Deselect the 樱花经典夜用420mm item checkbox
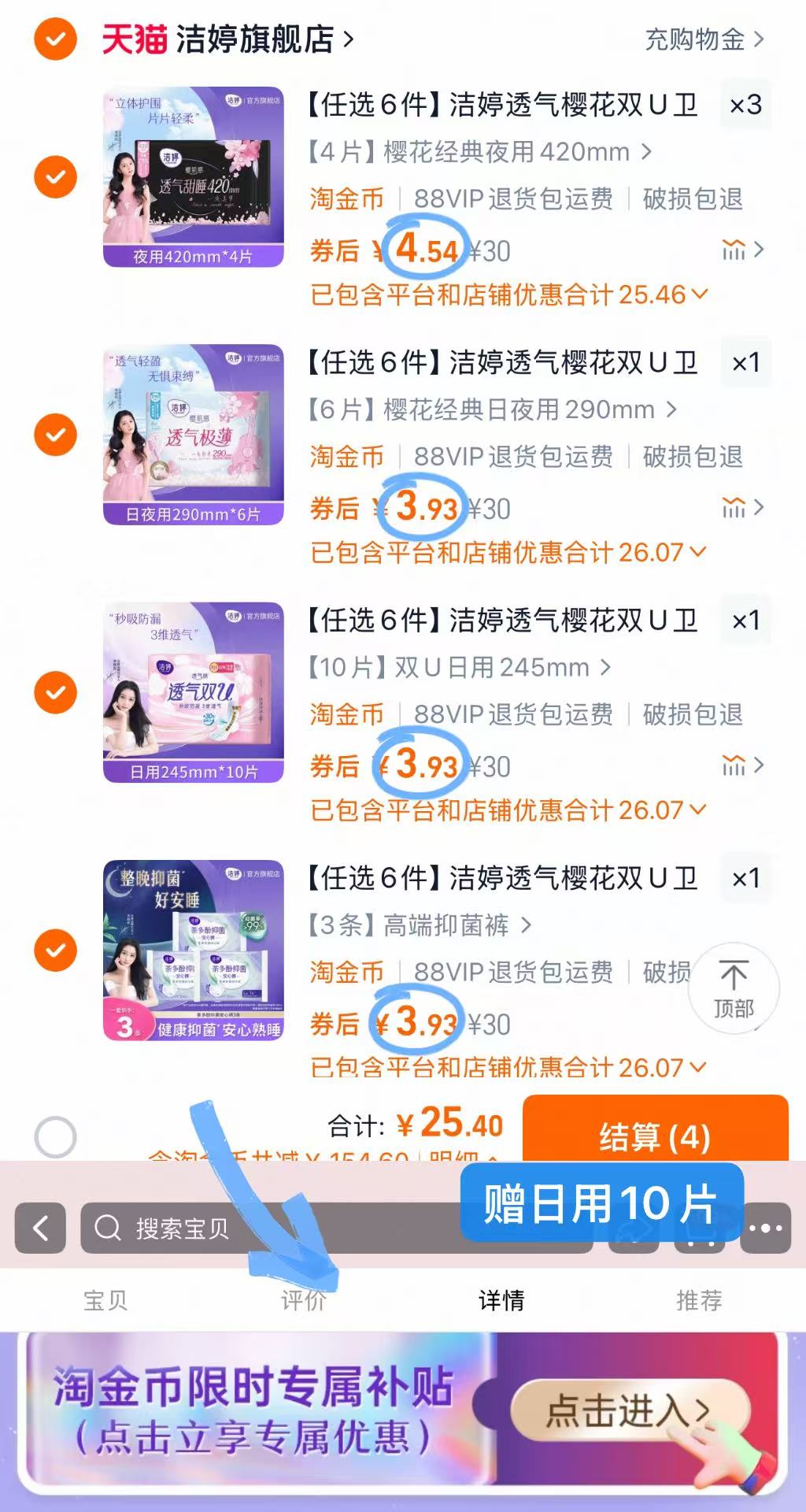This screenshot has width=806, height=1512. [x=54, y=176]
